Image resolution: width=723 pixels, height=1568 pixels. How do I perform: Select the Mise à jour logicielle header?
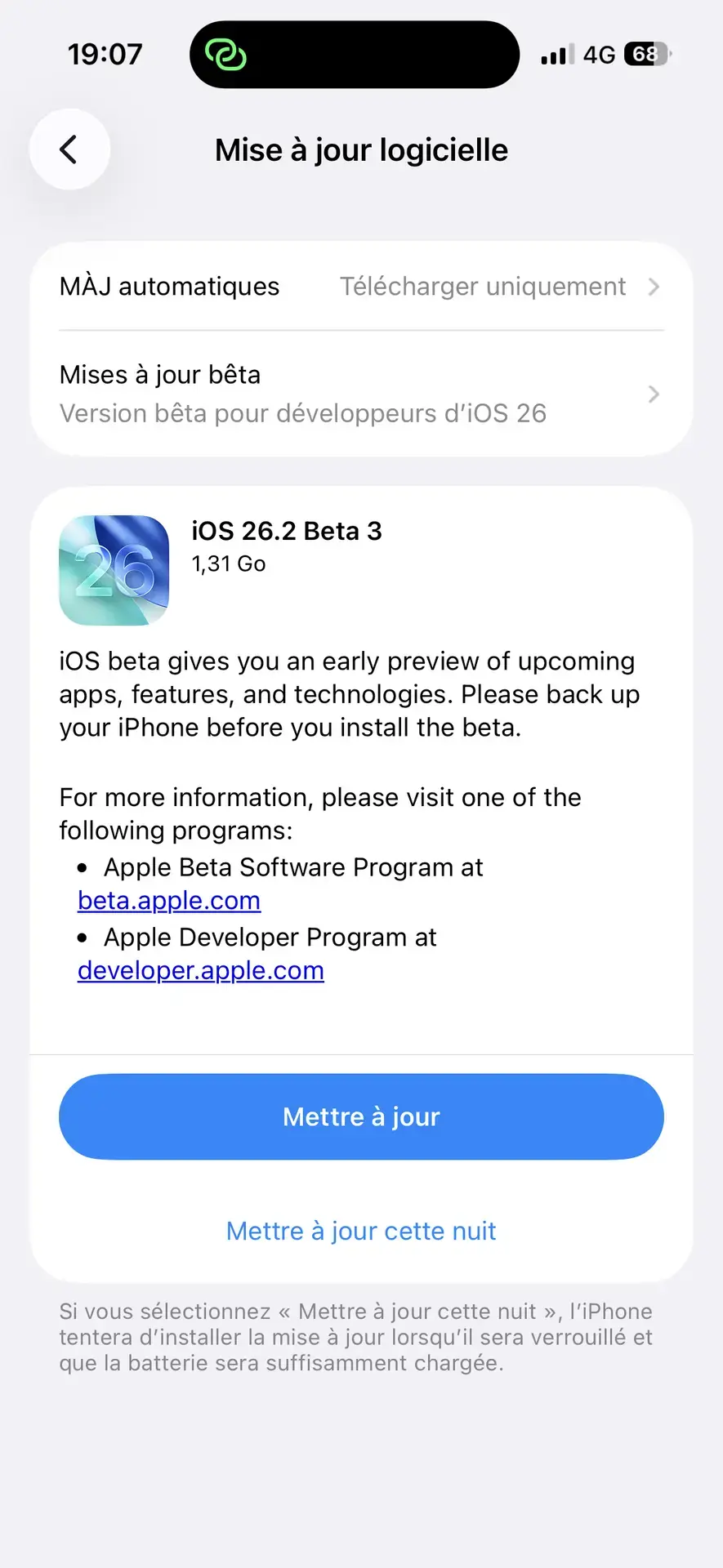(x=361, y=149)
